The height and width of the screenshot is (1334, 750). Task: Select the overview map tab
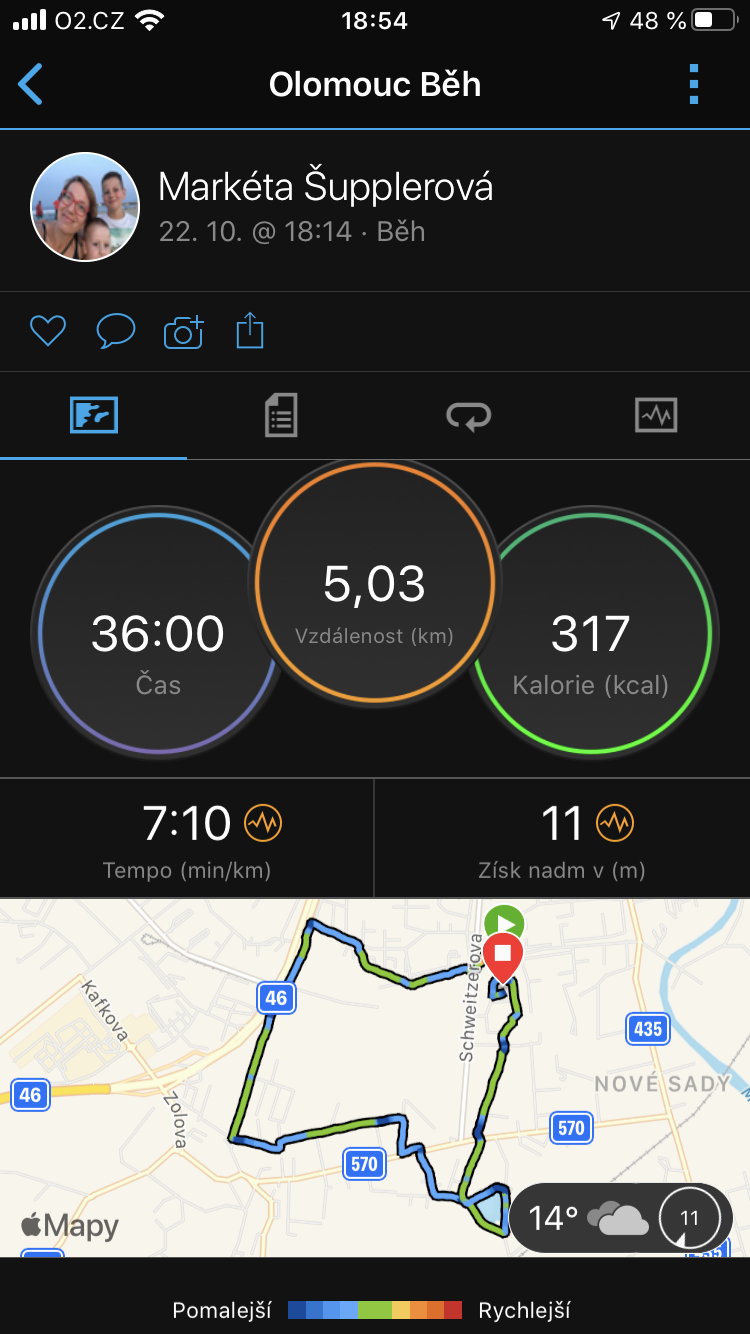[94, 415]
